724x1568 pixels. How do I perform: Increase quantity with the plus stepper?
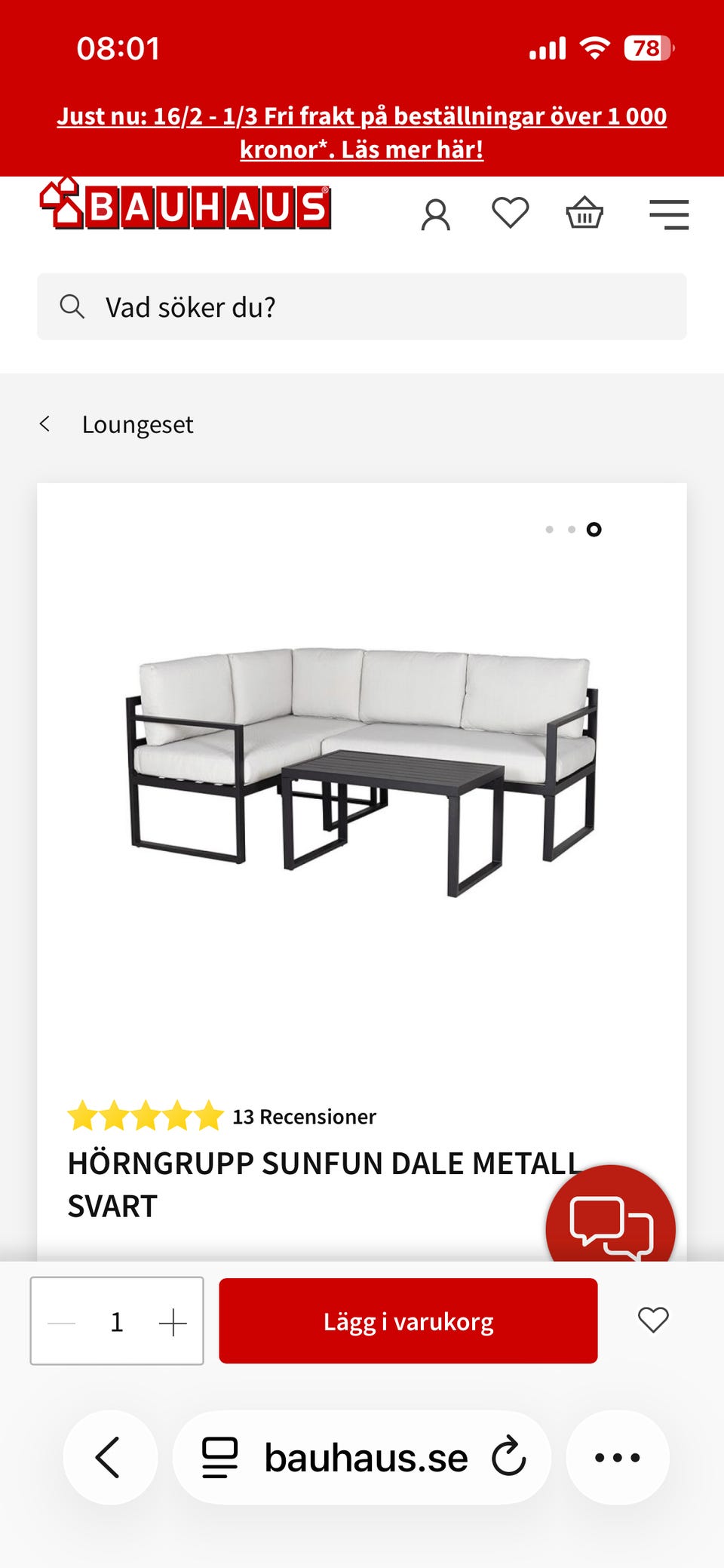click(174, 1321)
